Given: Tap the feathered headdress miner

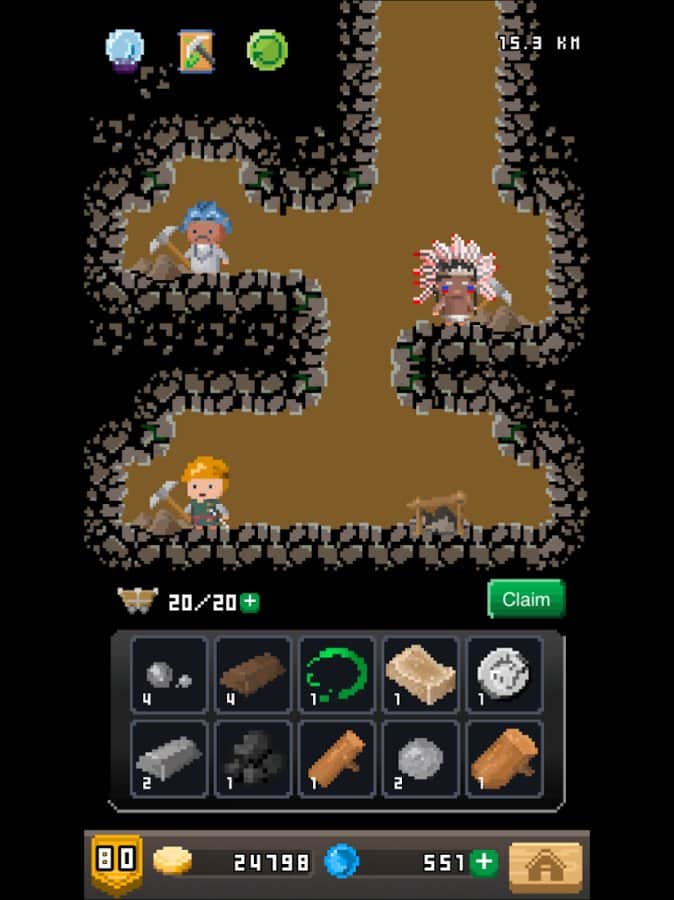Looking at the screenshot, I should point(456,280).
